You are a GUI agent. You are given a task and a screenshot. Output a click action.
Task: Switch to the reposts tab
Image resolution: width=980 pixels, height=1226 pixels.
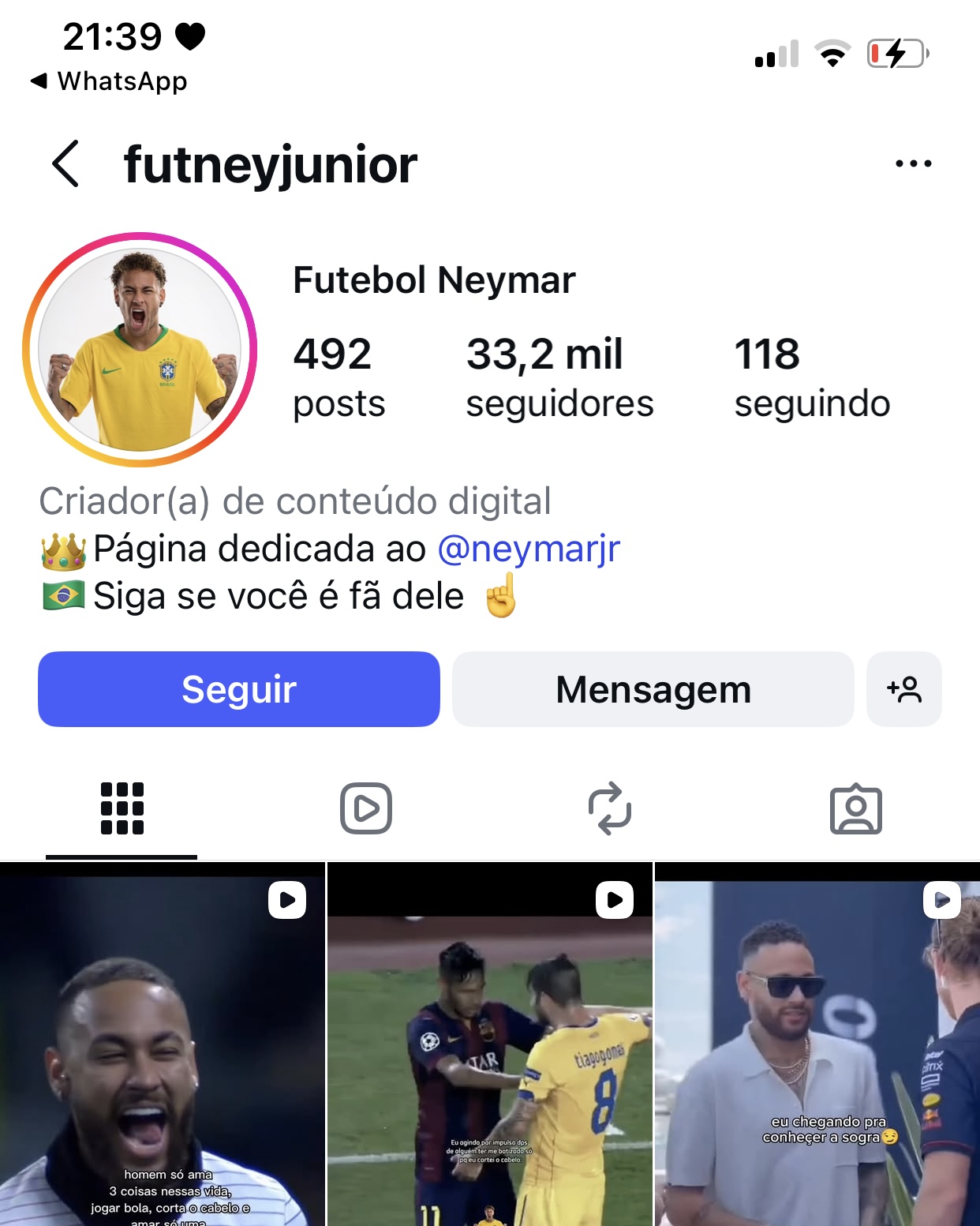(610, 808)
